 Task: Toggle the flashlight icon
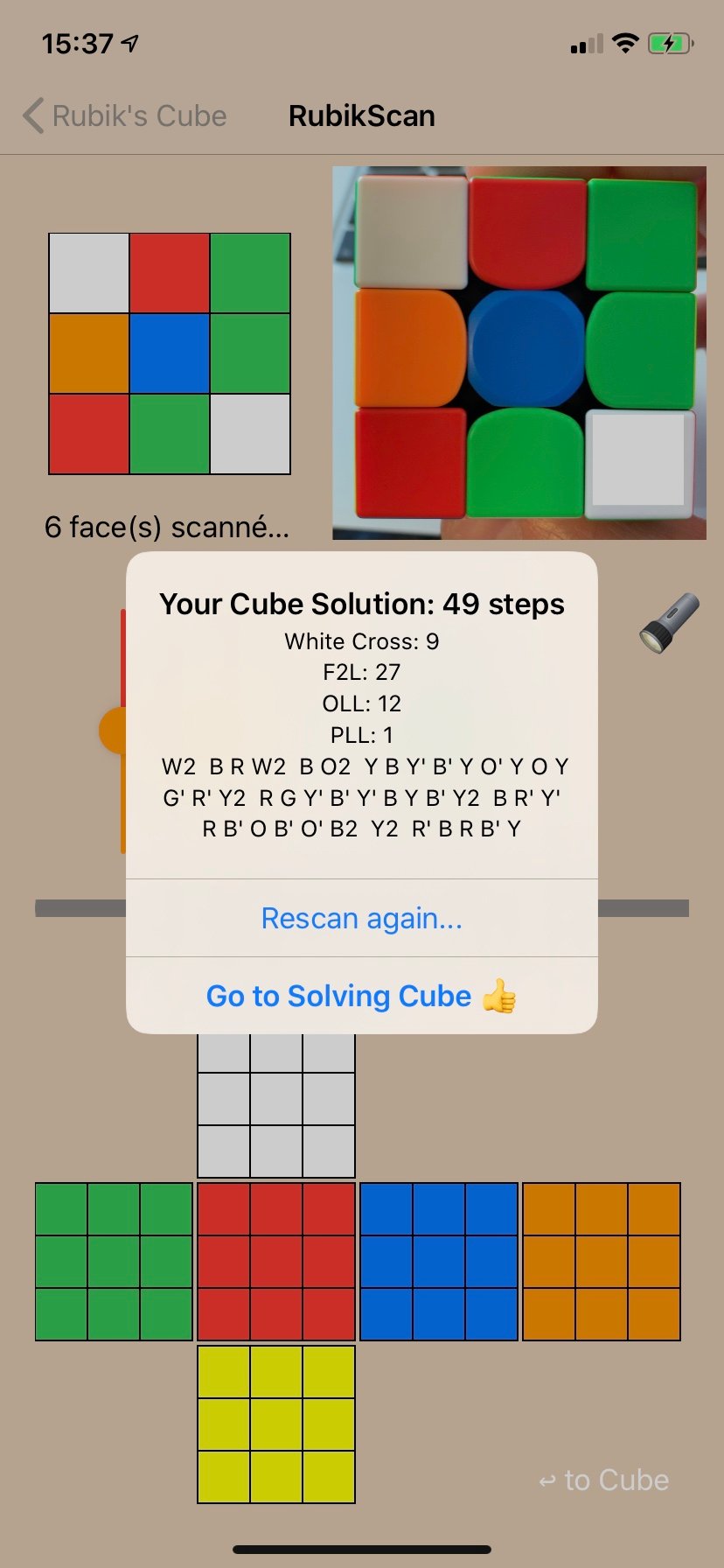(669, 623)
